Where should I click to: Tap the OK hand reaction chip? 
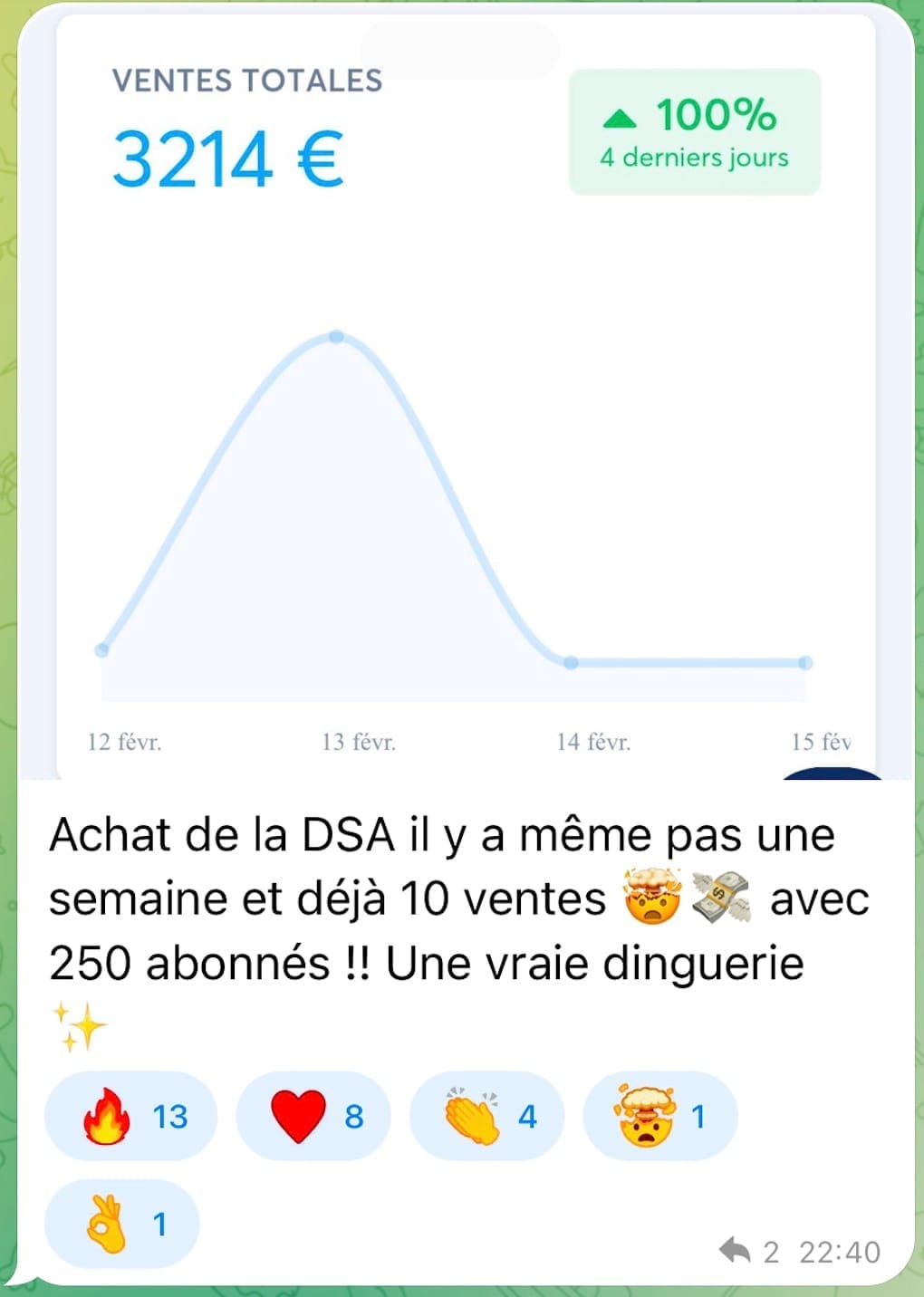click(121, 1224)
